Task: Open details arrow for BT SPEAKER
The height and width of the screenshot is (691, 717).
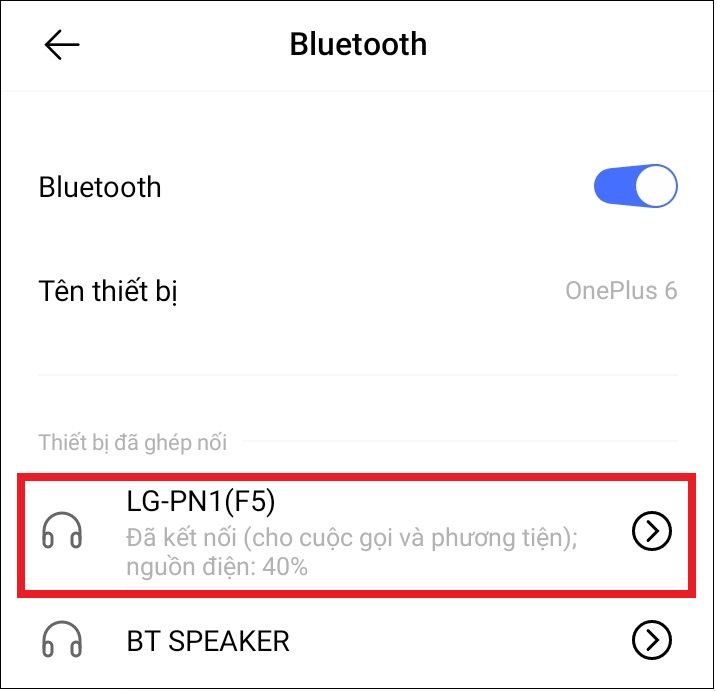Action: (652, 639)
